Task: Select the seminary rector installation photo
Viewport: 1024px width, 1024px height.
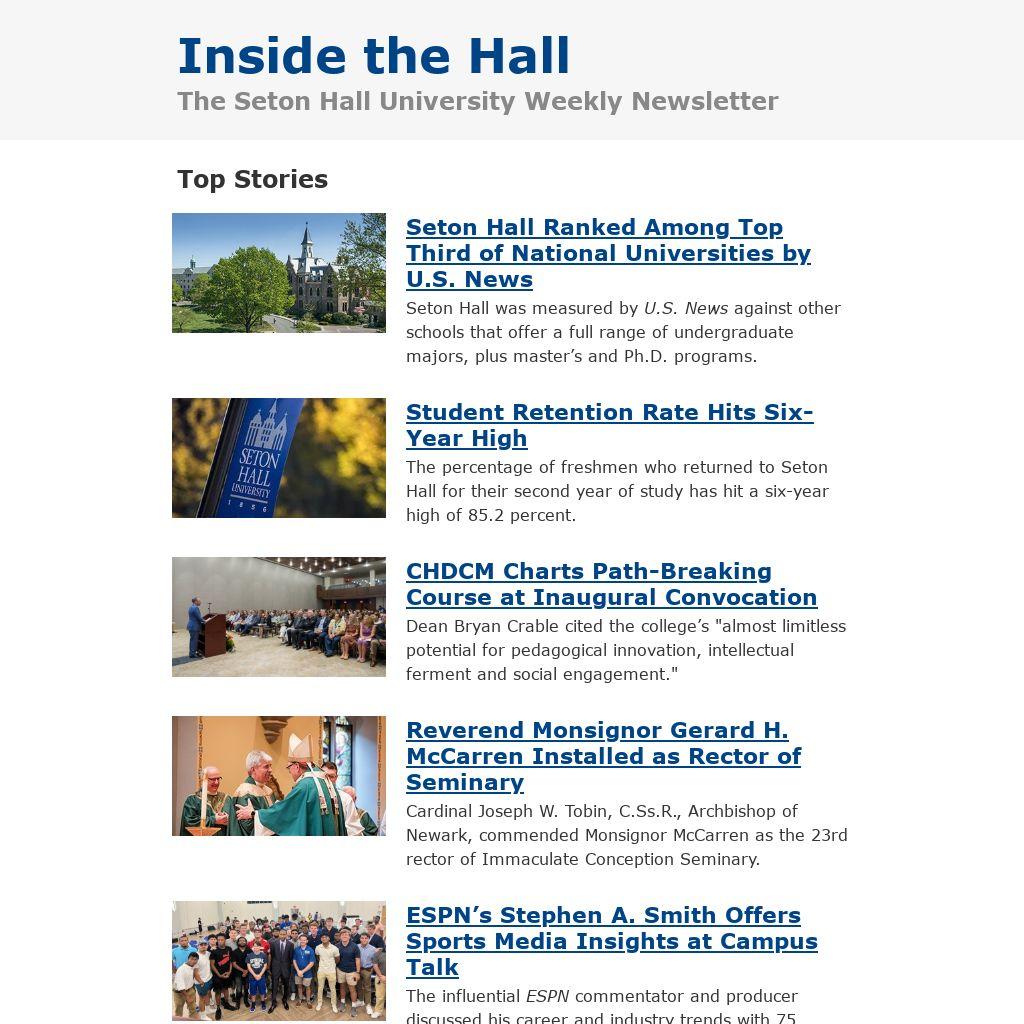Action: 279,776
